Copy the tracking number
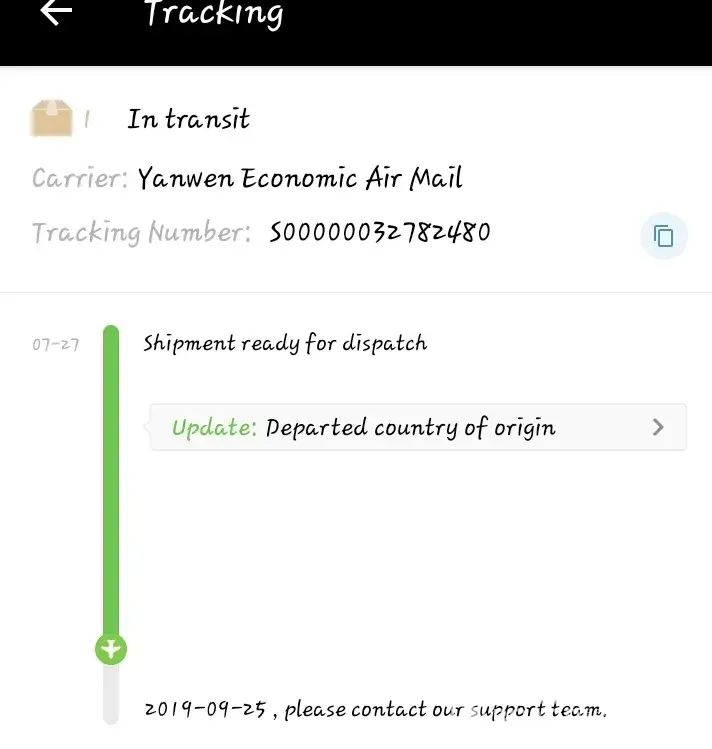Viewport: 712px width, 749px height. [x=664, y=236]
